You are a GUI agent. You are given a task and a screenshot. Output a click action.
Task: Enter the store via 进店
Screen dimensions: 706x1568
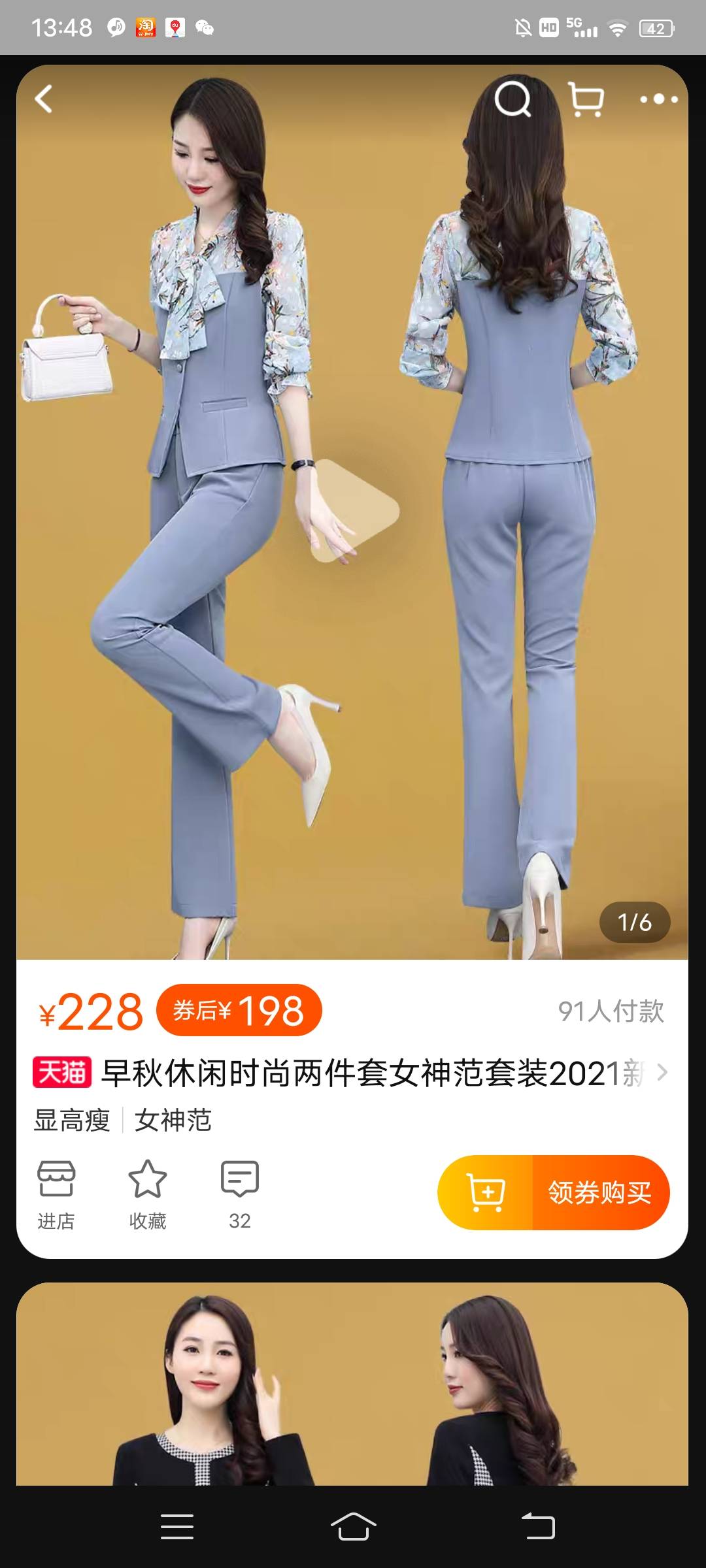coord(56,1194)
